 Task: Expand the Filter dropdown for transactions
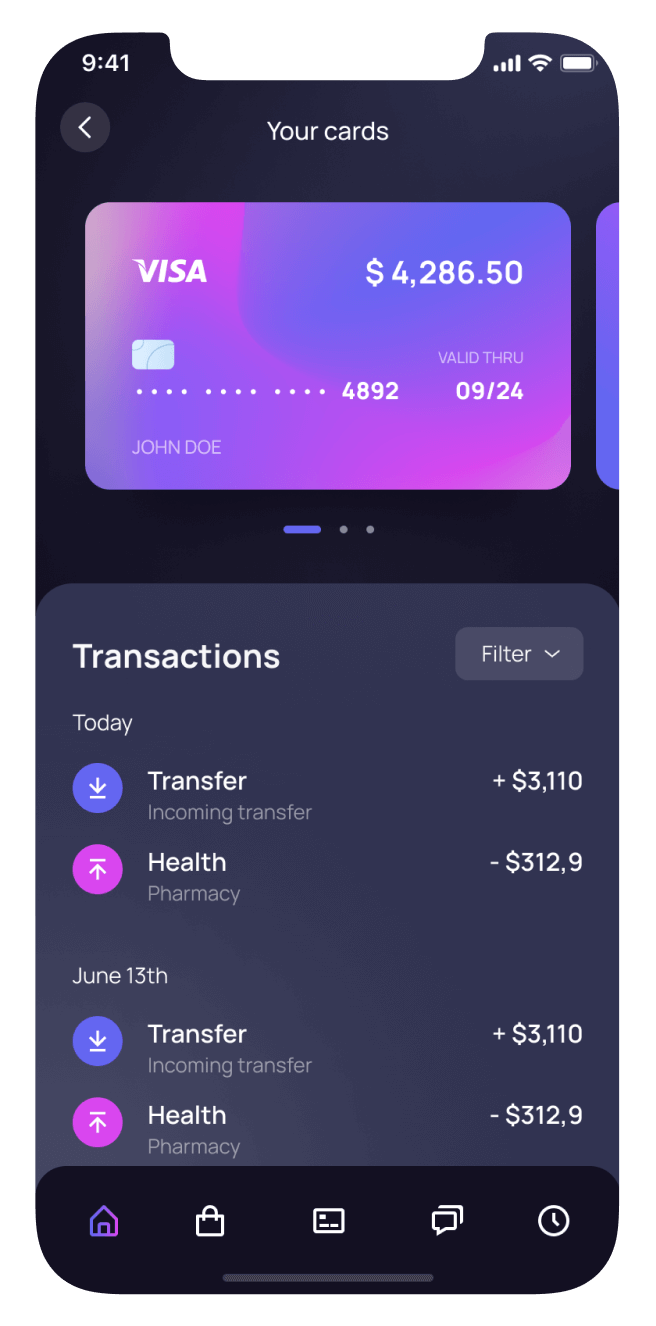pyautogui.click(x=519, y=654)
